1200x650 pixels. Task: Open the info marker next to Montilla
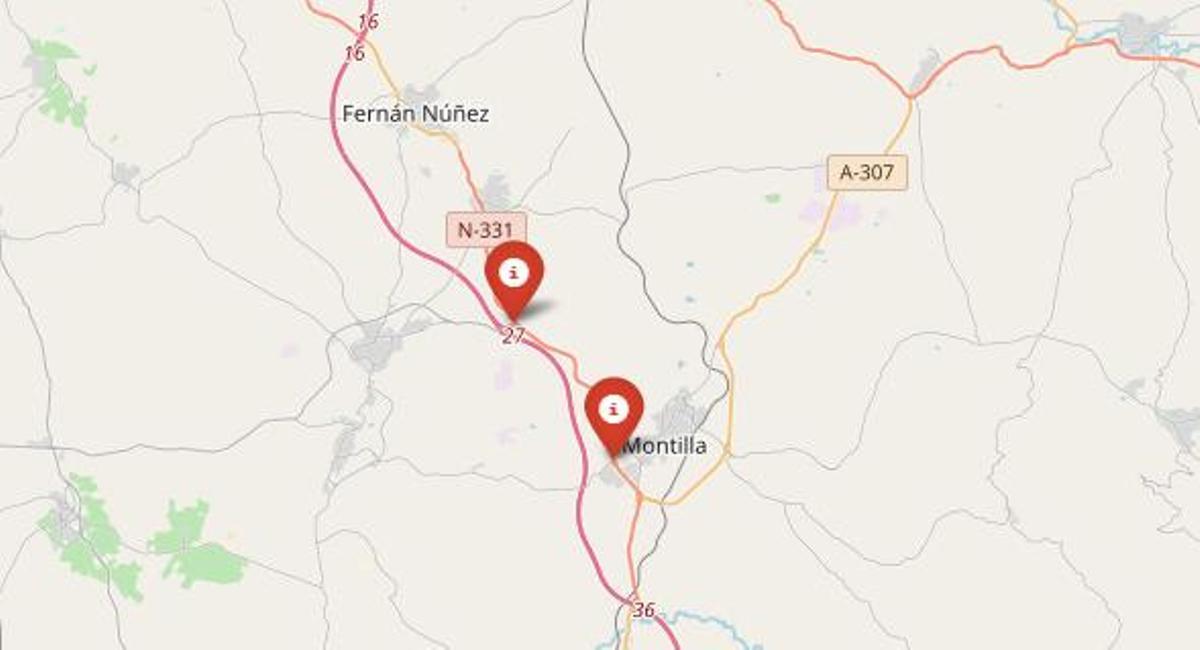[614, 410]
